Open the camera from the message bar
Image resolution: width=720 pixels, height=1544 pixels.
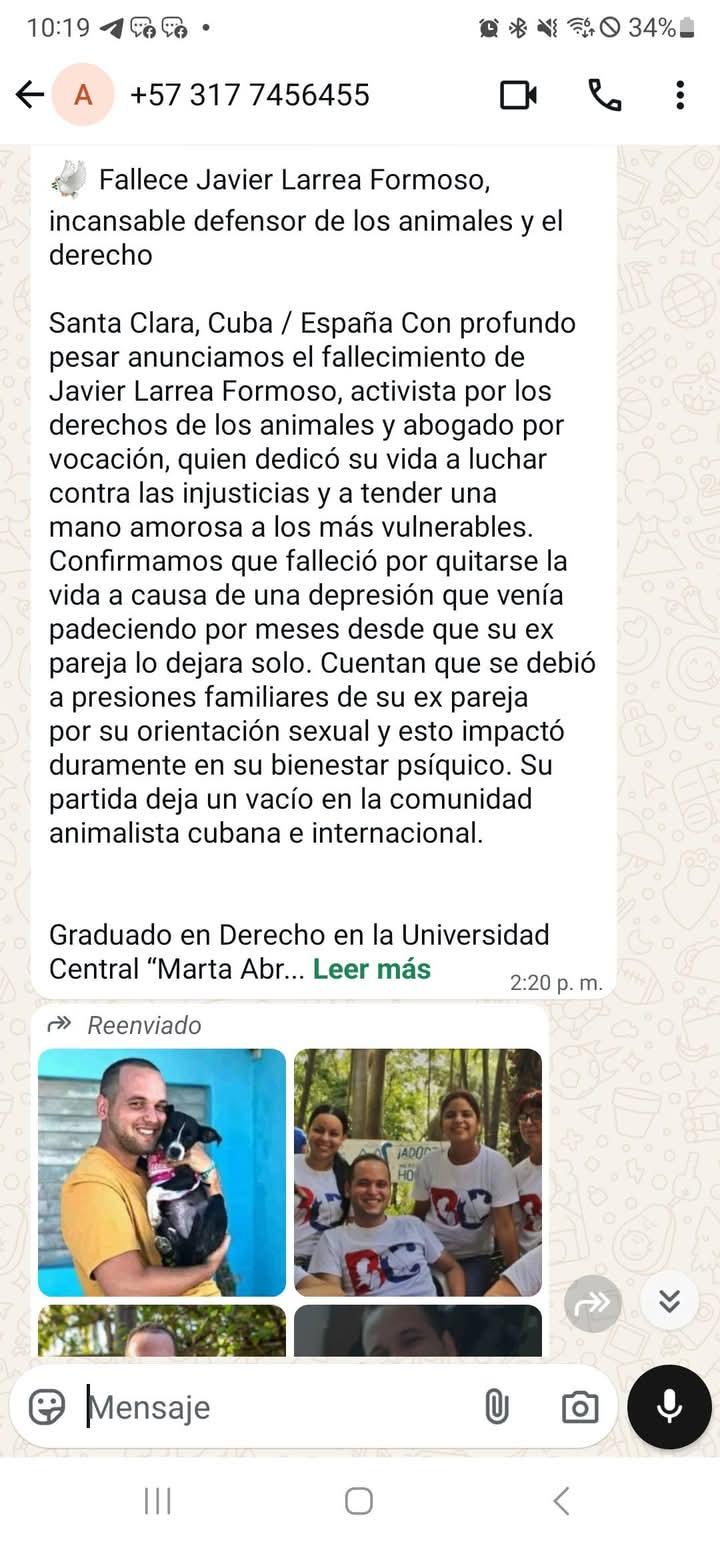(580, 1407)
